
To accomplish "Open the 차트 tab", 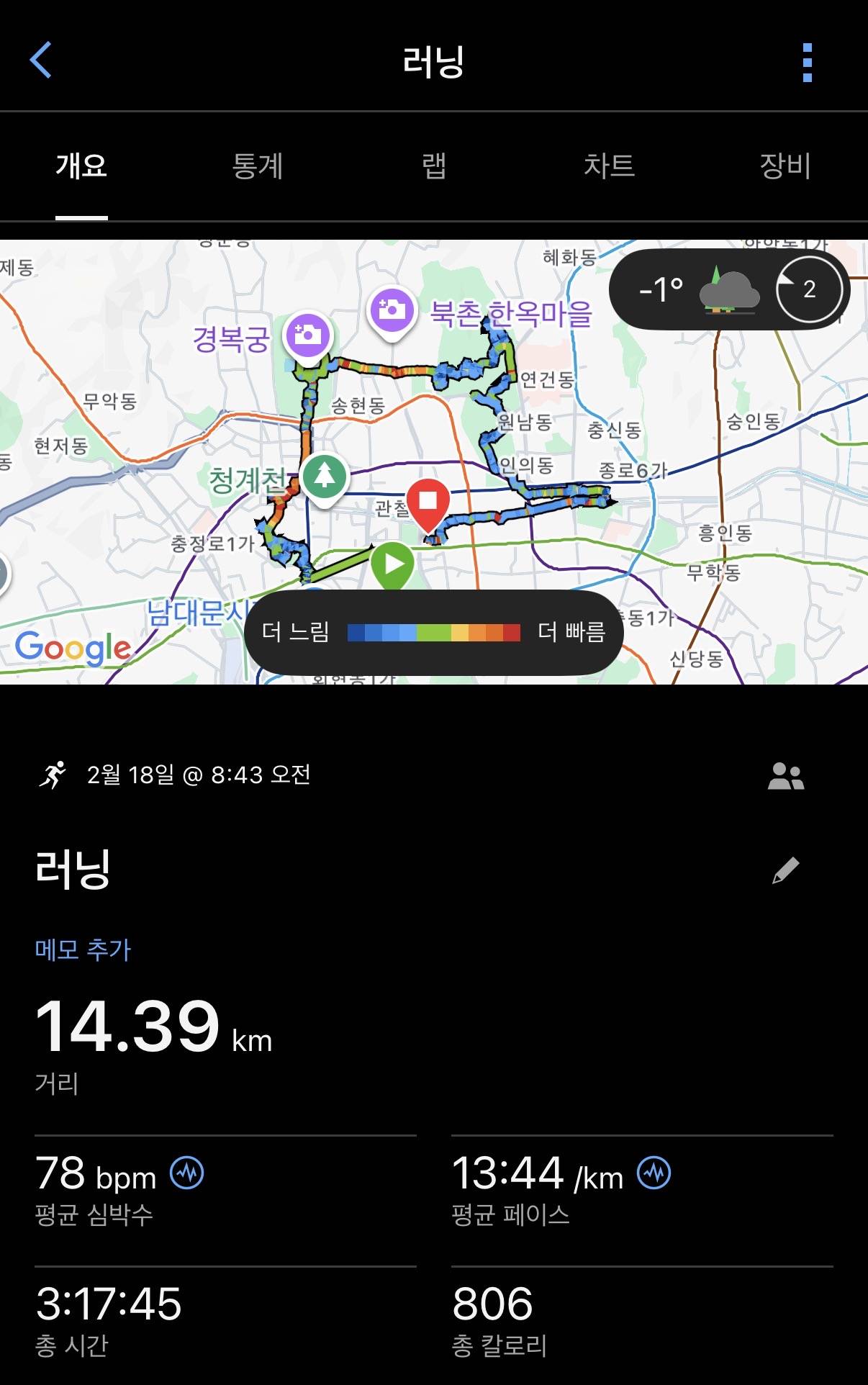I will (x=610, y=167).
